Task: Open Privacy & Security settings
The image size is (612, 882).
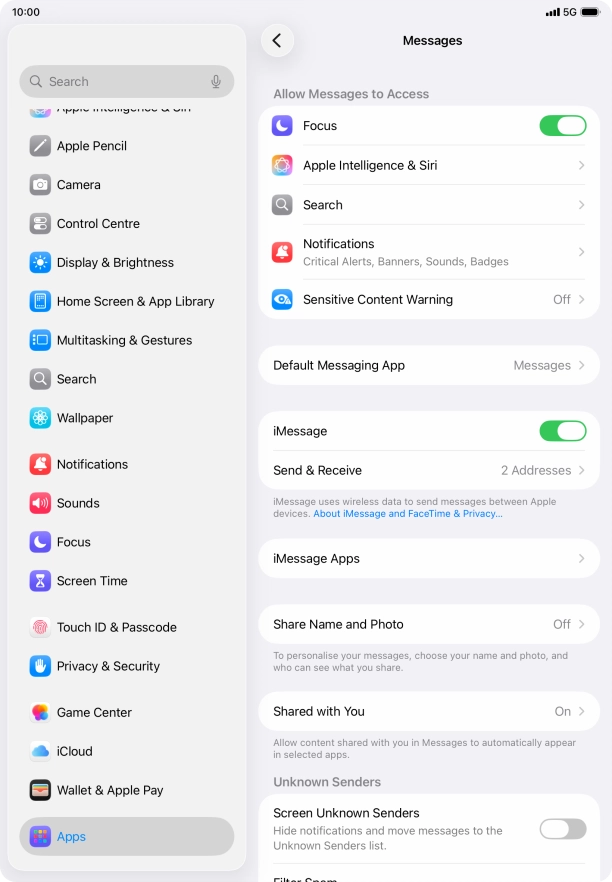Action: [108, 666]
